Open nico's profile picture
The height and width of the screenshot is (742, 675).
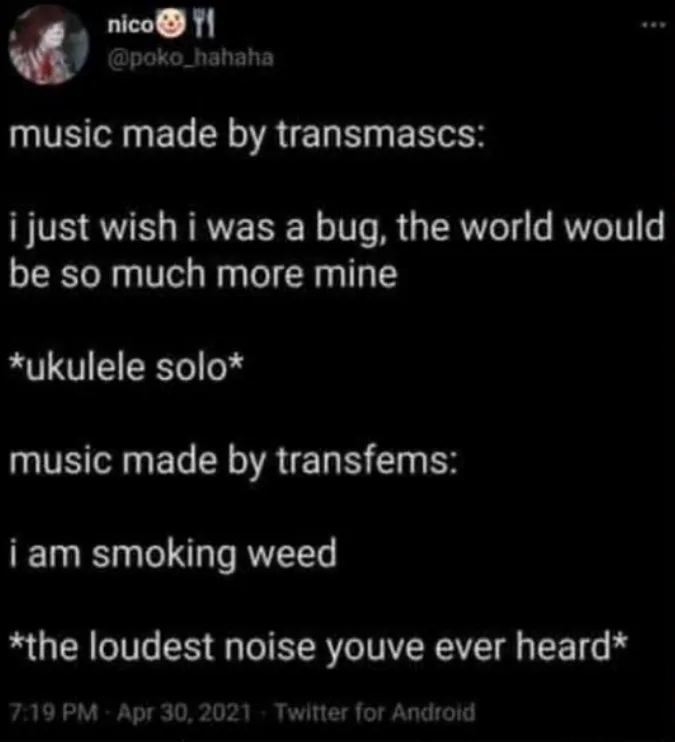[49, 45]
